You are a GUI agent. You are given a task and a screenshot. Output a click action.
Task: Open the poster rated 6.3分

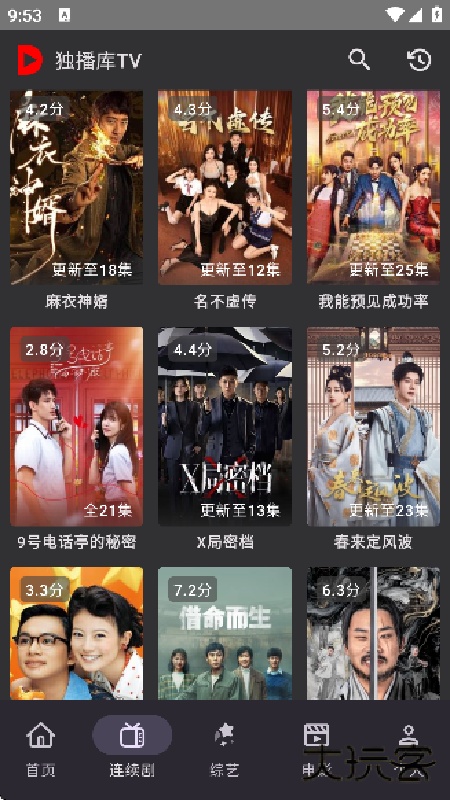coord(373,633)
